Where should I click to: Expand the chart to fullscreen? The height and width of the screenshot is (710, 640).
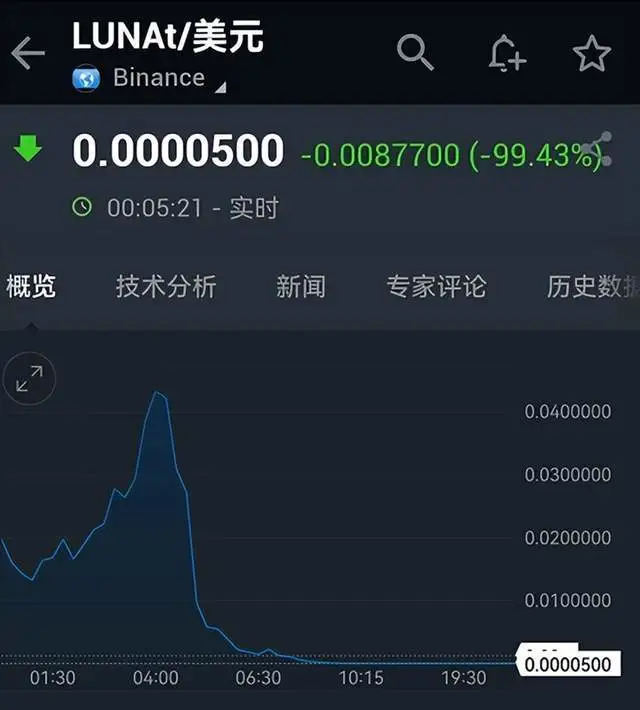pos(30,378)
